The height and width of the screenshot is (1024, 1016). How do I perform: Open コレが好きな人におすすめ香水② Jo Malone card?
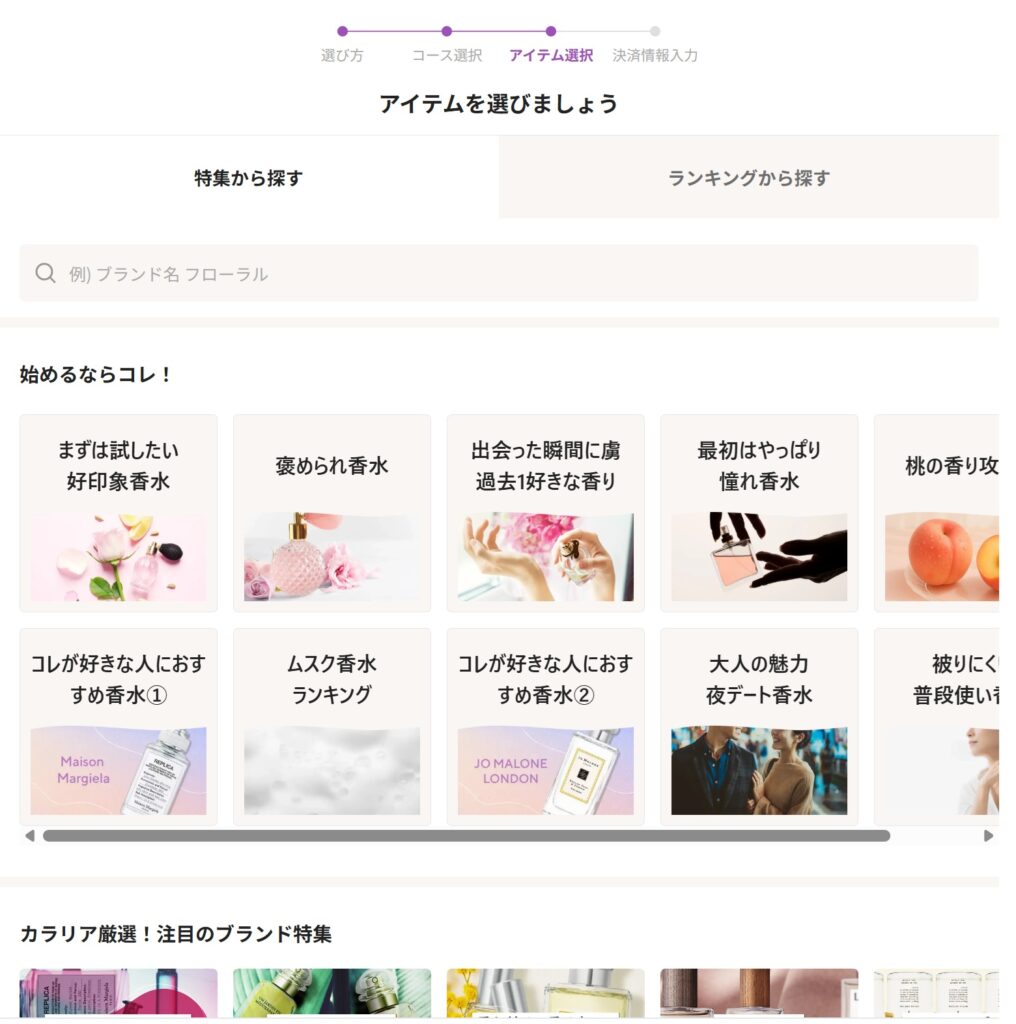pyautogui.click(x=545, y=726)
